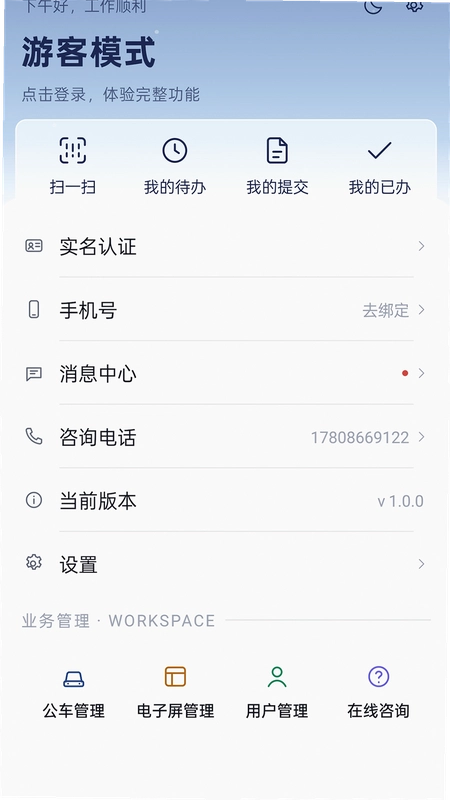
Task: Open the gear icon at top
Action: point(414,6)
